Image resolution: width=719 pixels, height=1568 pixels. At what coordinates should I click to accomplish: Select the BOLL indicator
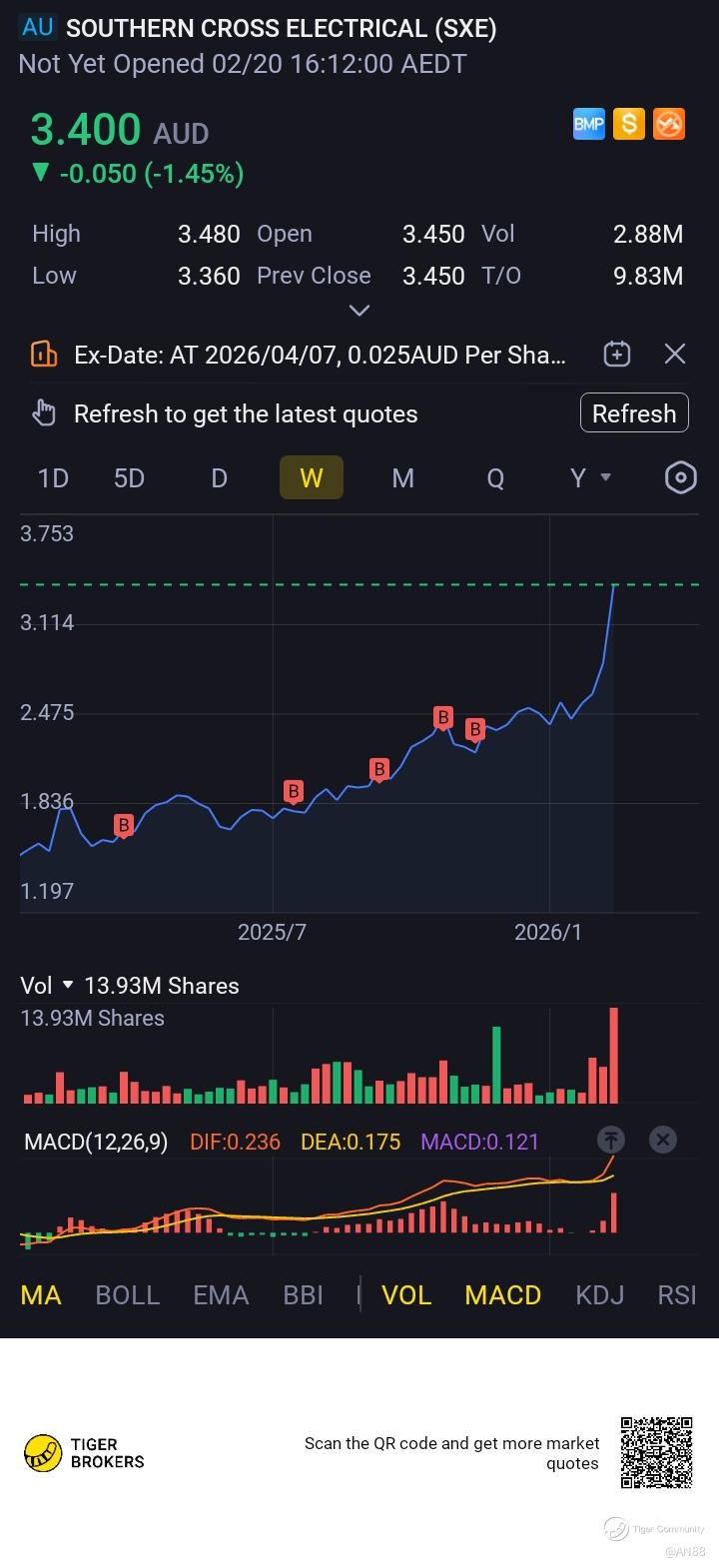tap(127, 1295)
